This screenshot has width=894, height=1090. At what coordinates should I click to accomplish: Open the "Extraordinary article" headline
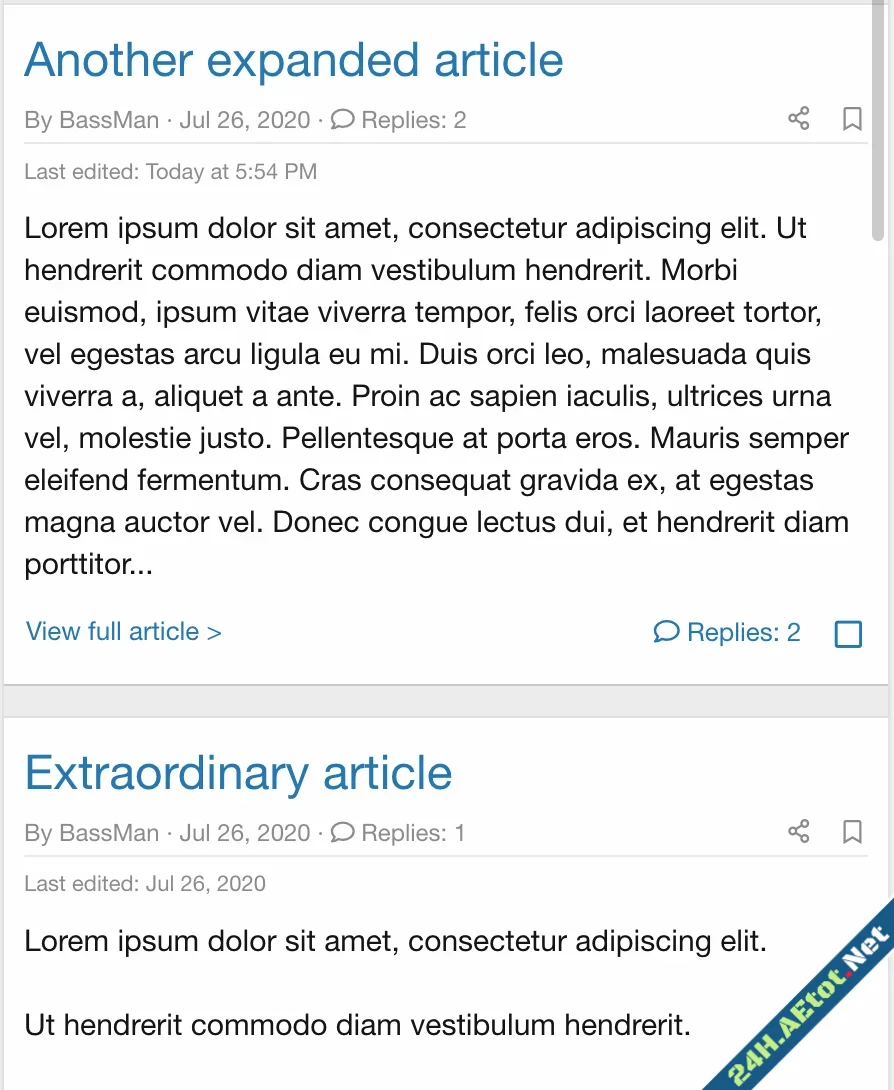coord(239,772)
